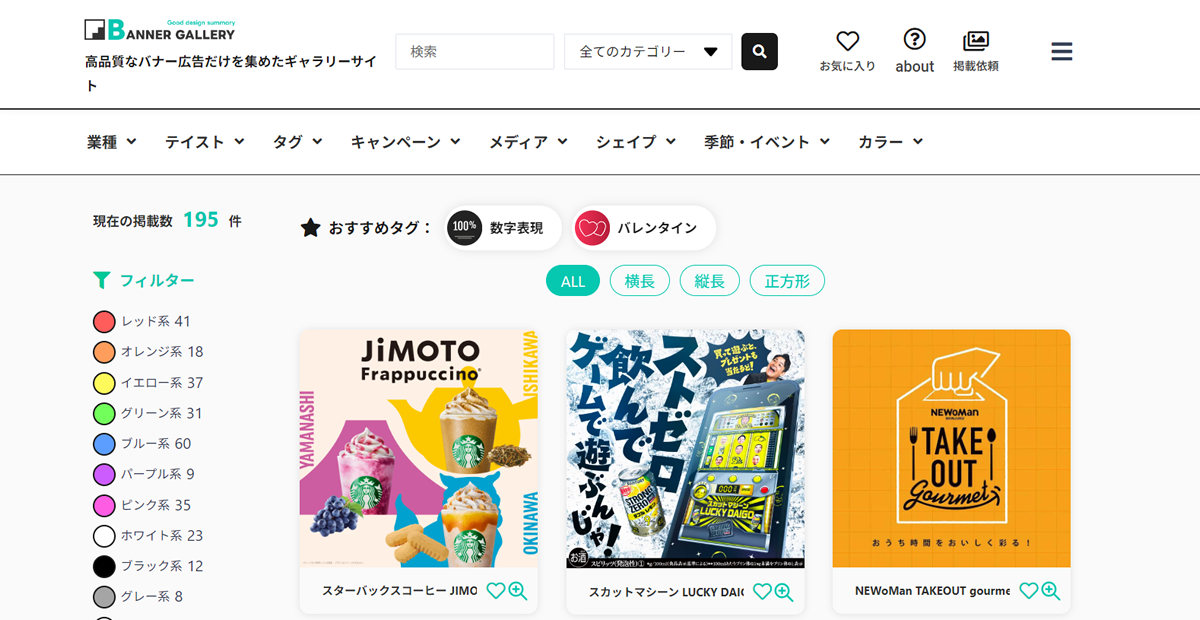Image resolution: width=1200 pixels, height=620 pixels.
Task: Expand the 季節・イベント menu
Action: click(x=767, y=142)
